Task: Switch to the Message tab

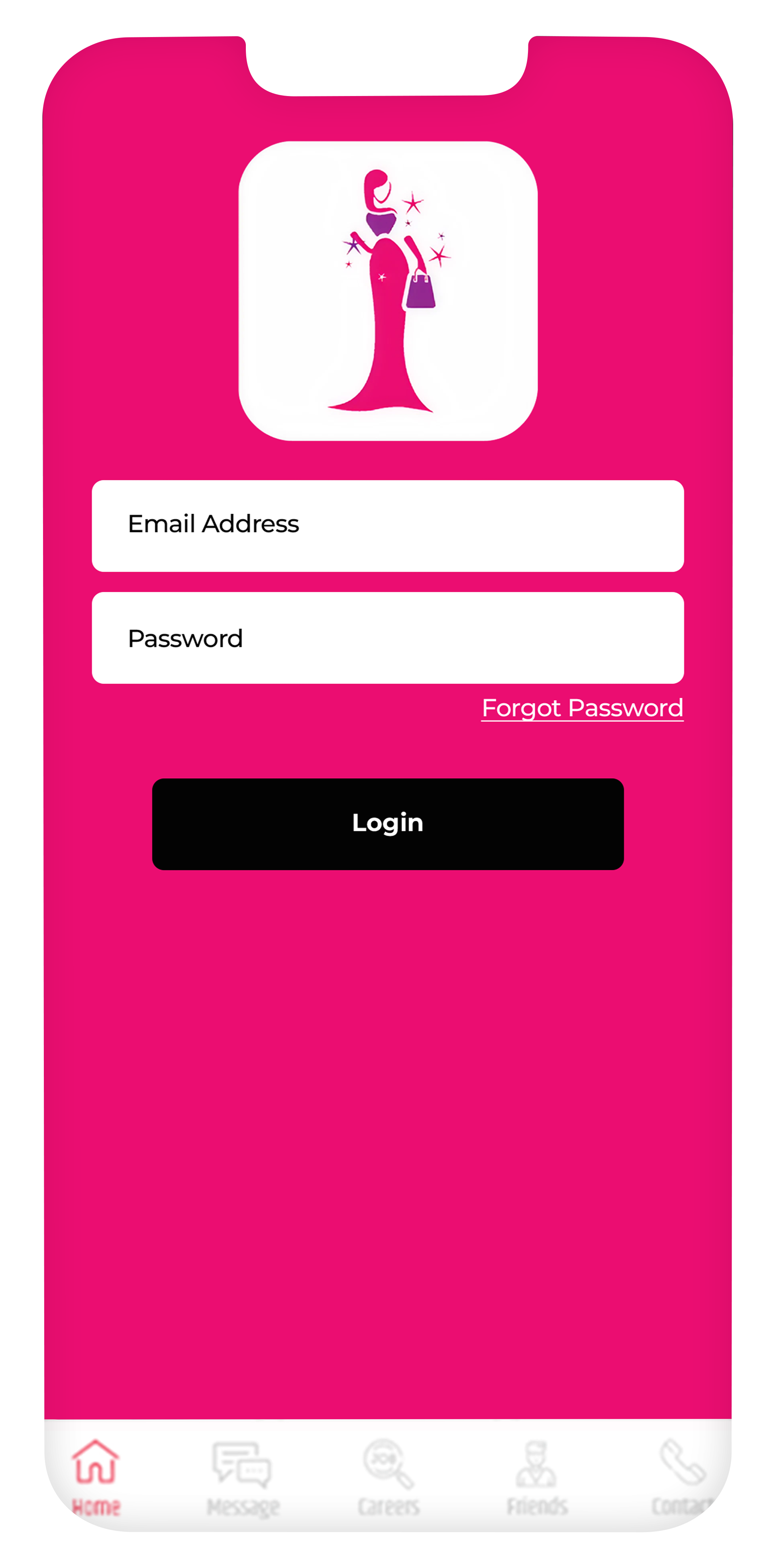Action: click(x=242, y=1476)
